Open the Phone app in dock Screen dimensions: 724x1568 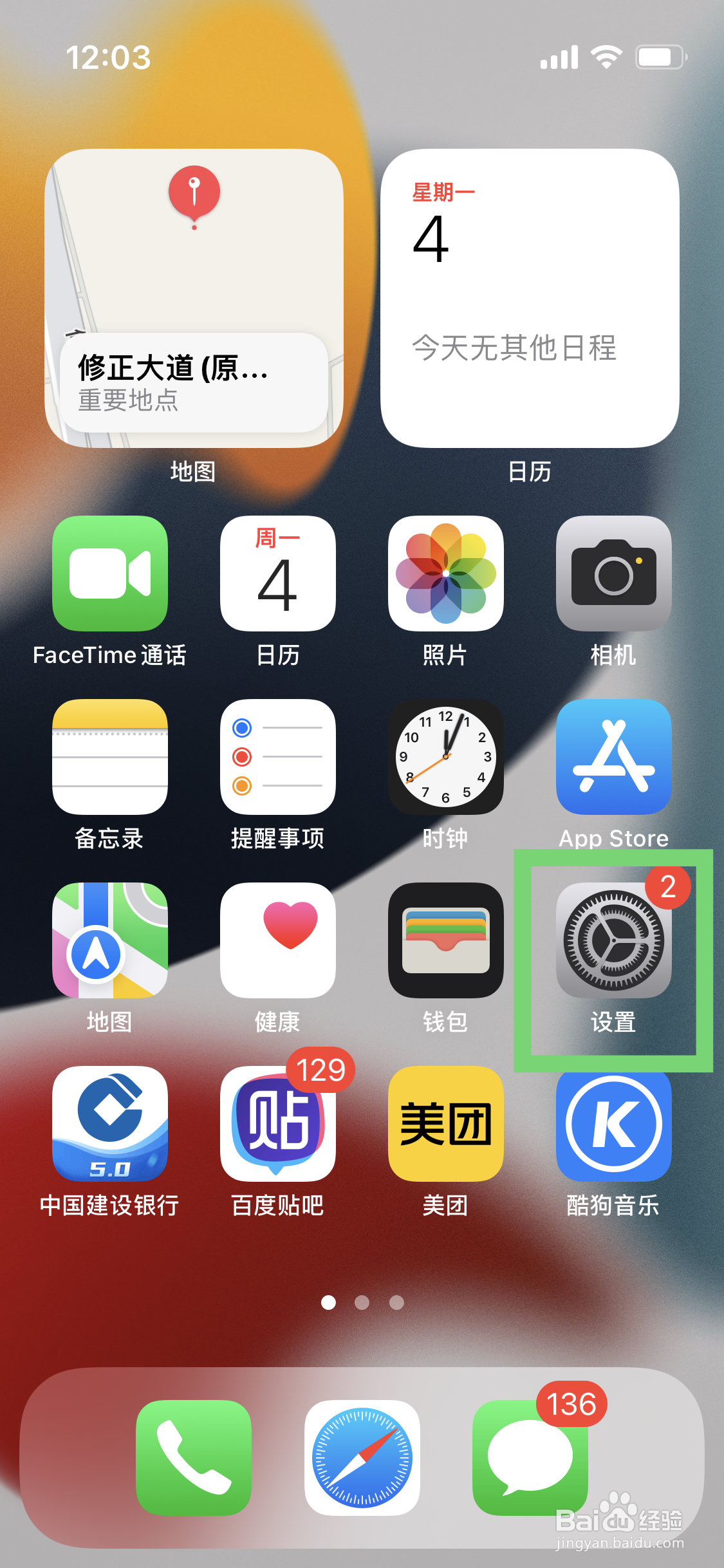tap(193, 1459)
